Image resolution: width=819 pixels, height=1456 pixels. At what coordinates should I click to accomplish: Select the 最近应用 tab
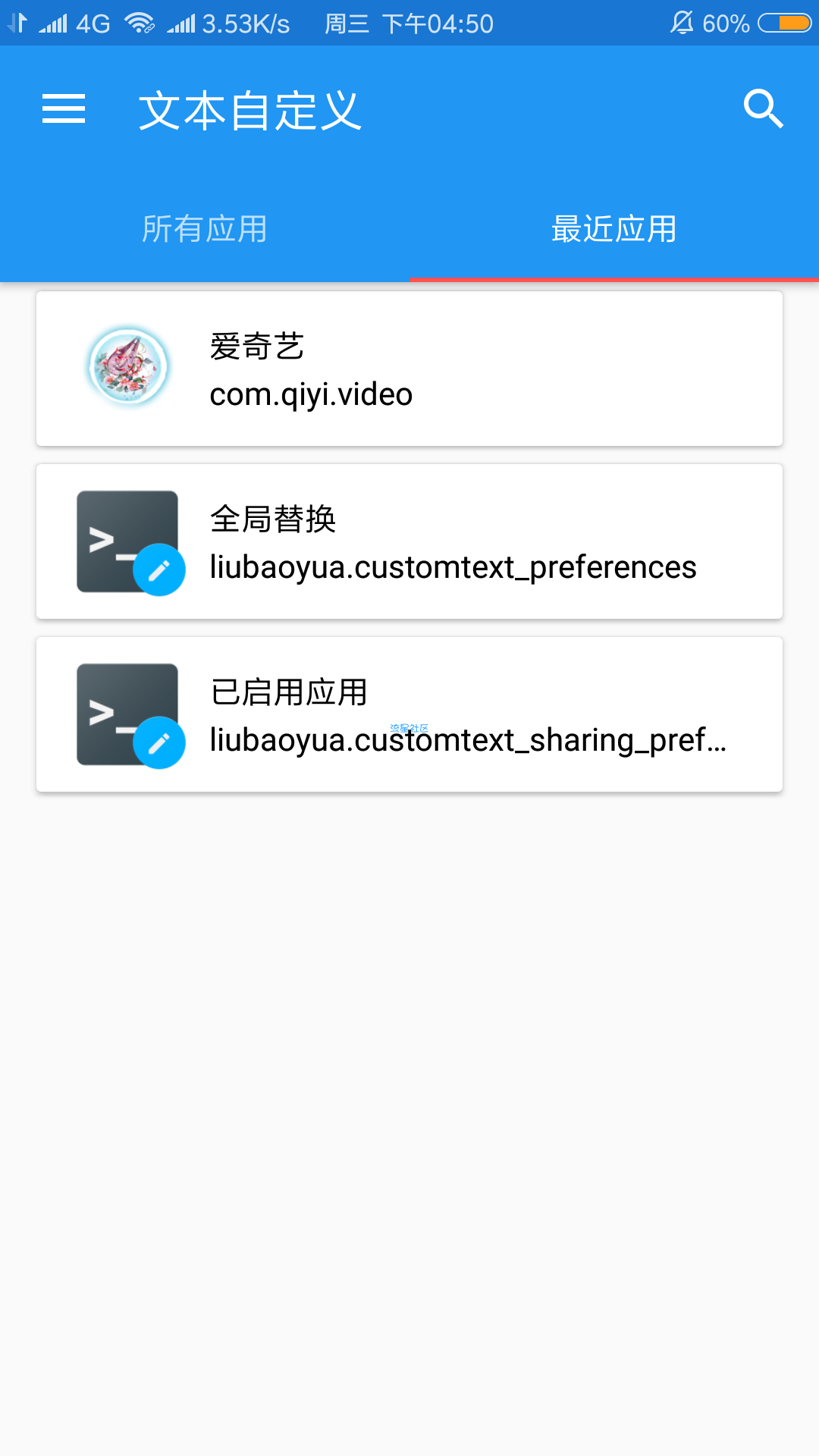[614, 228]
